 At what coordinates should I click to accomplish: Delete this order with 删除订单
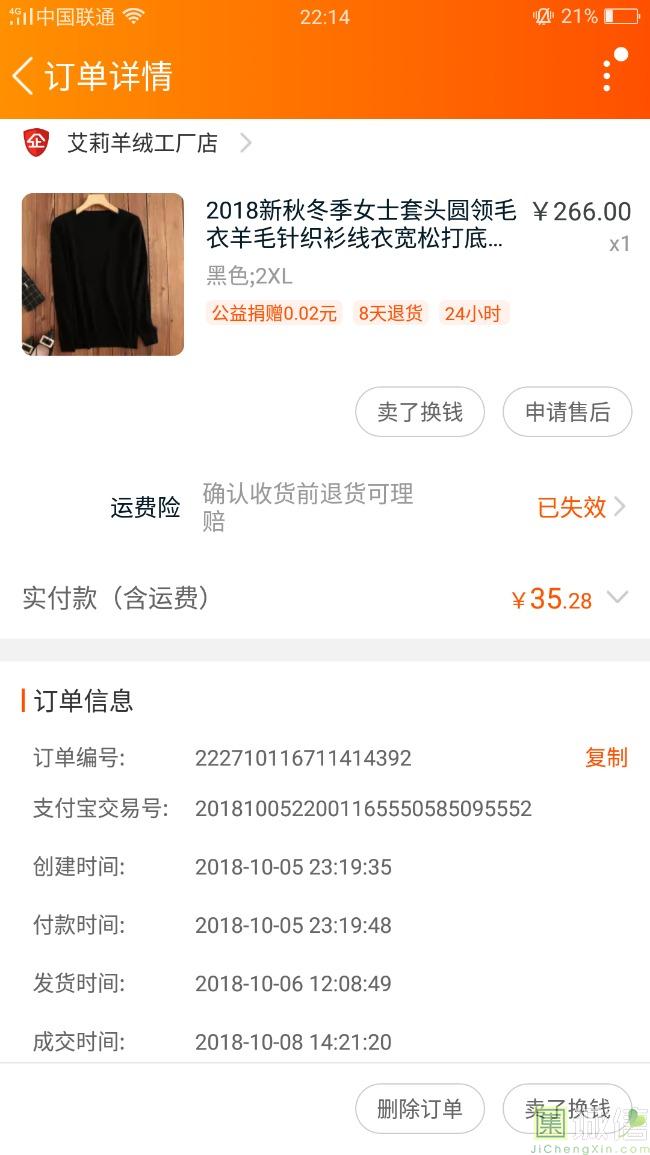tap(420, 1109)
